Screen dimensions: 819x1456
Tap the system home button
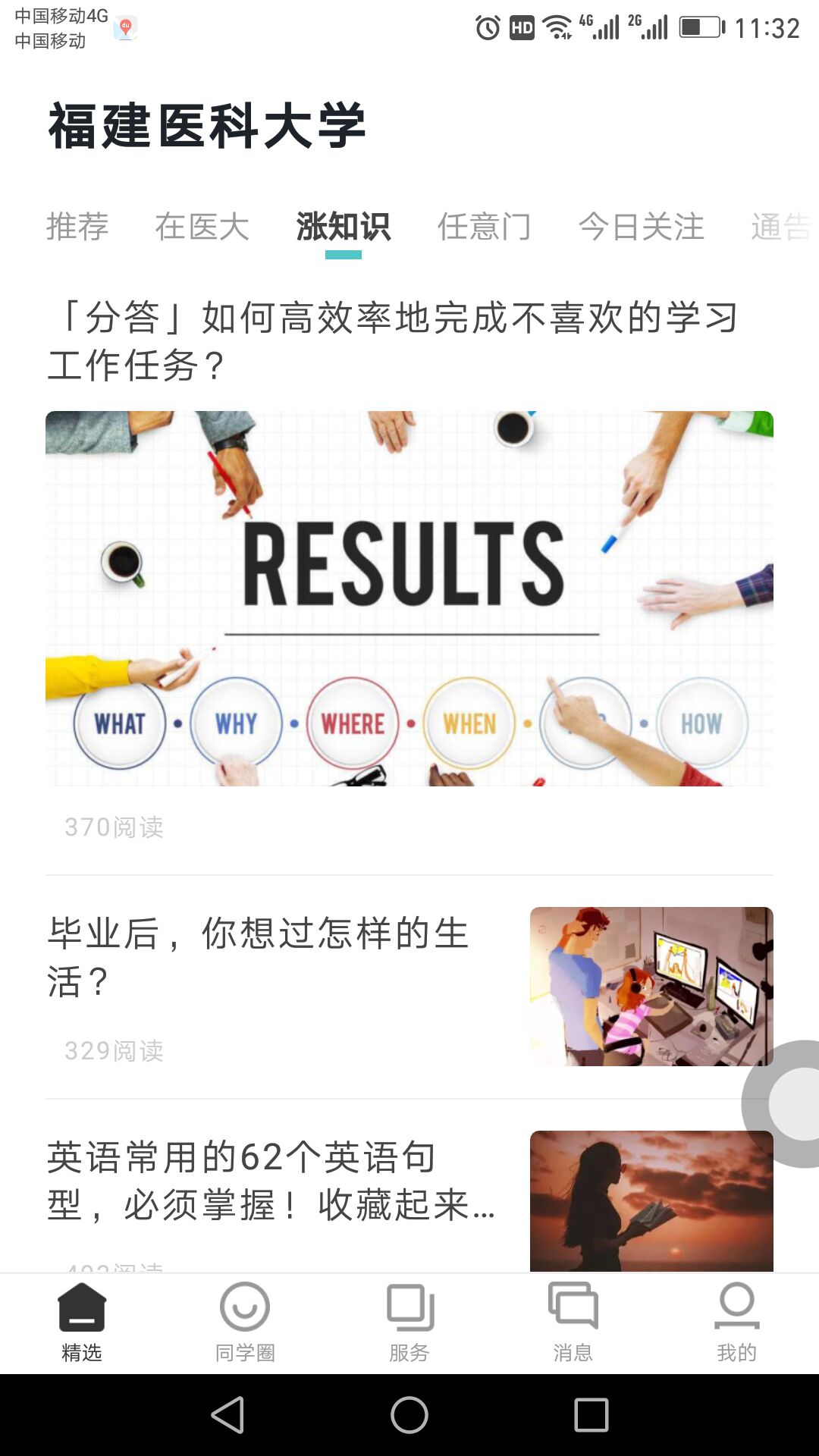coord(409,1415)
